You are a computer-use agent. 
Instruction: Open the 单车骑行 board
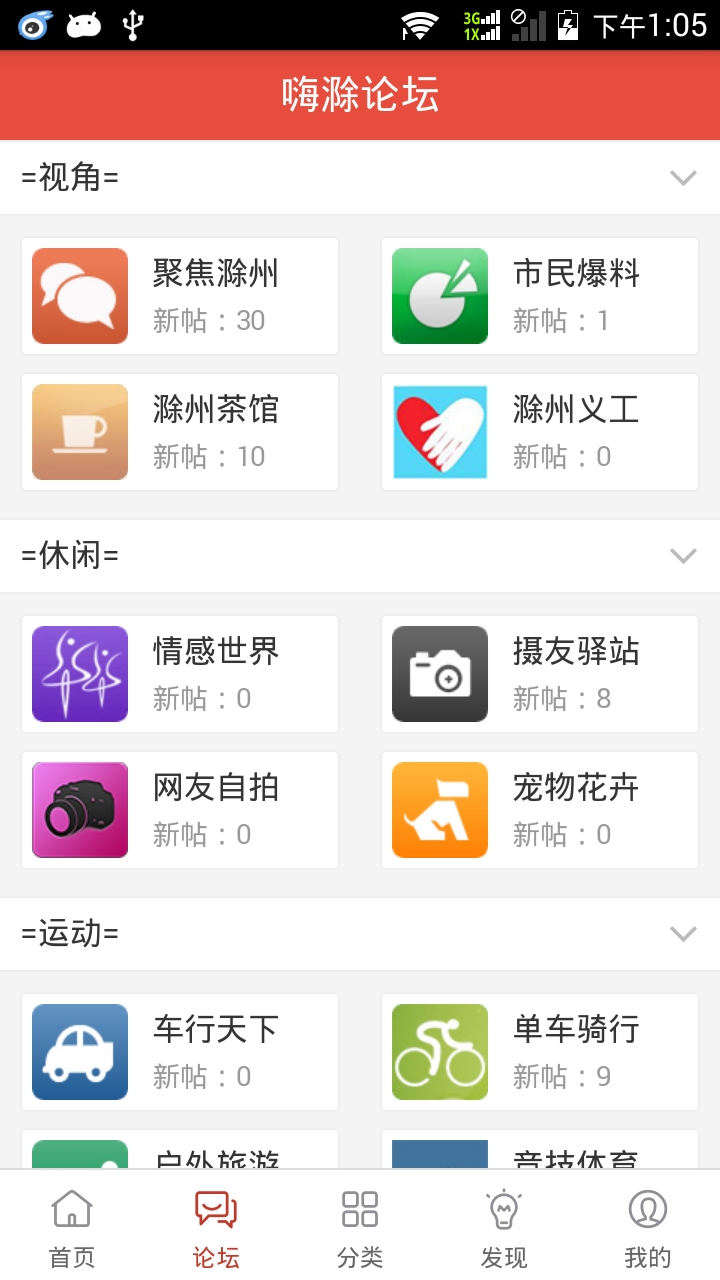[540, 1052]
